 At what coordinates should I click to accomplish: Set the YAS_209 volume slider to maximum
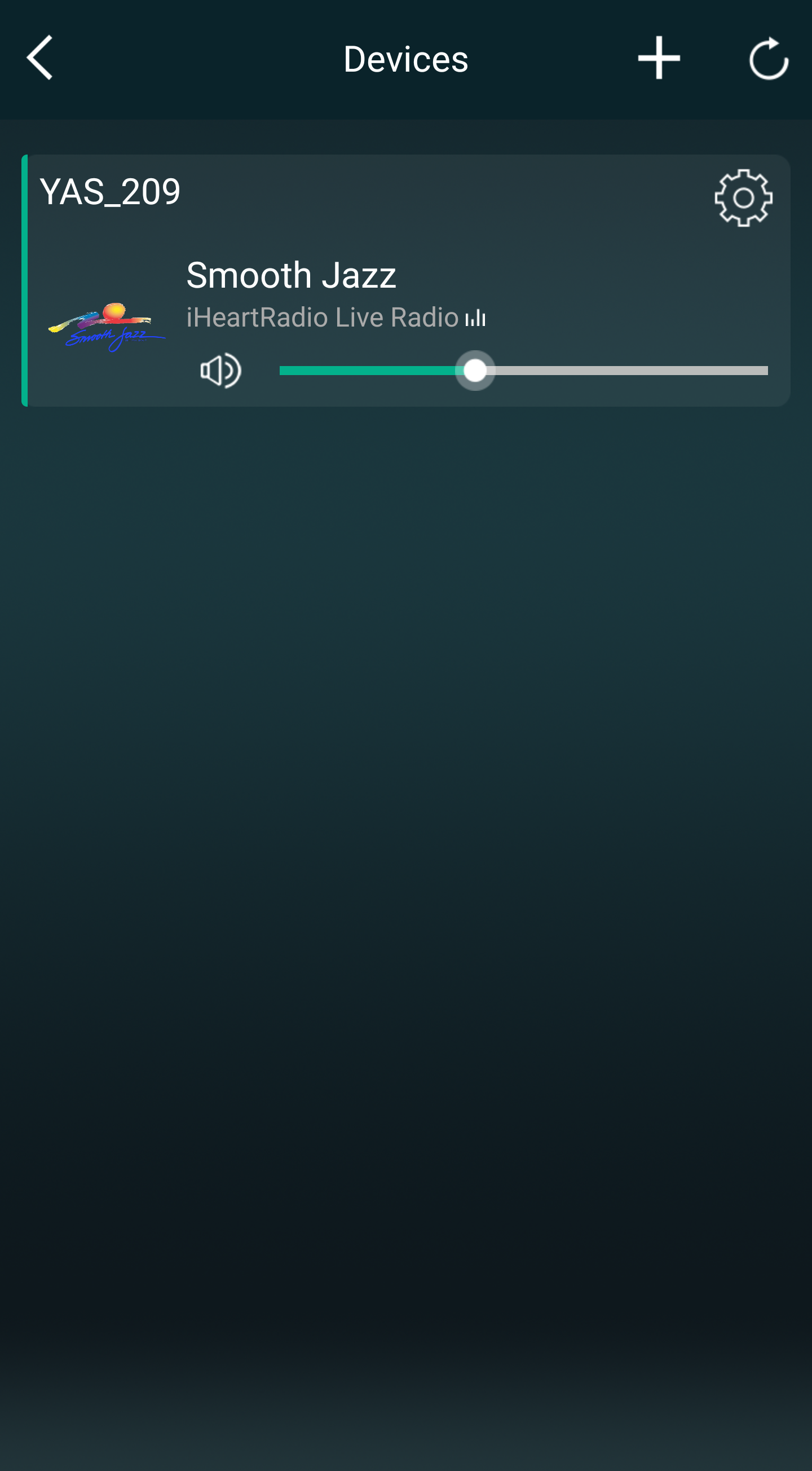coord(766,371)
